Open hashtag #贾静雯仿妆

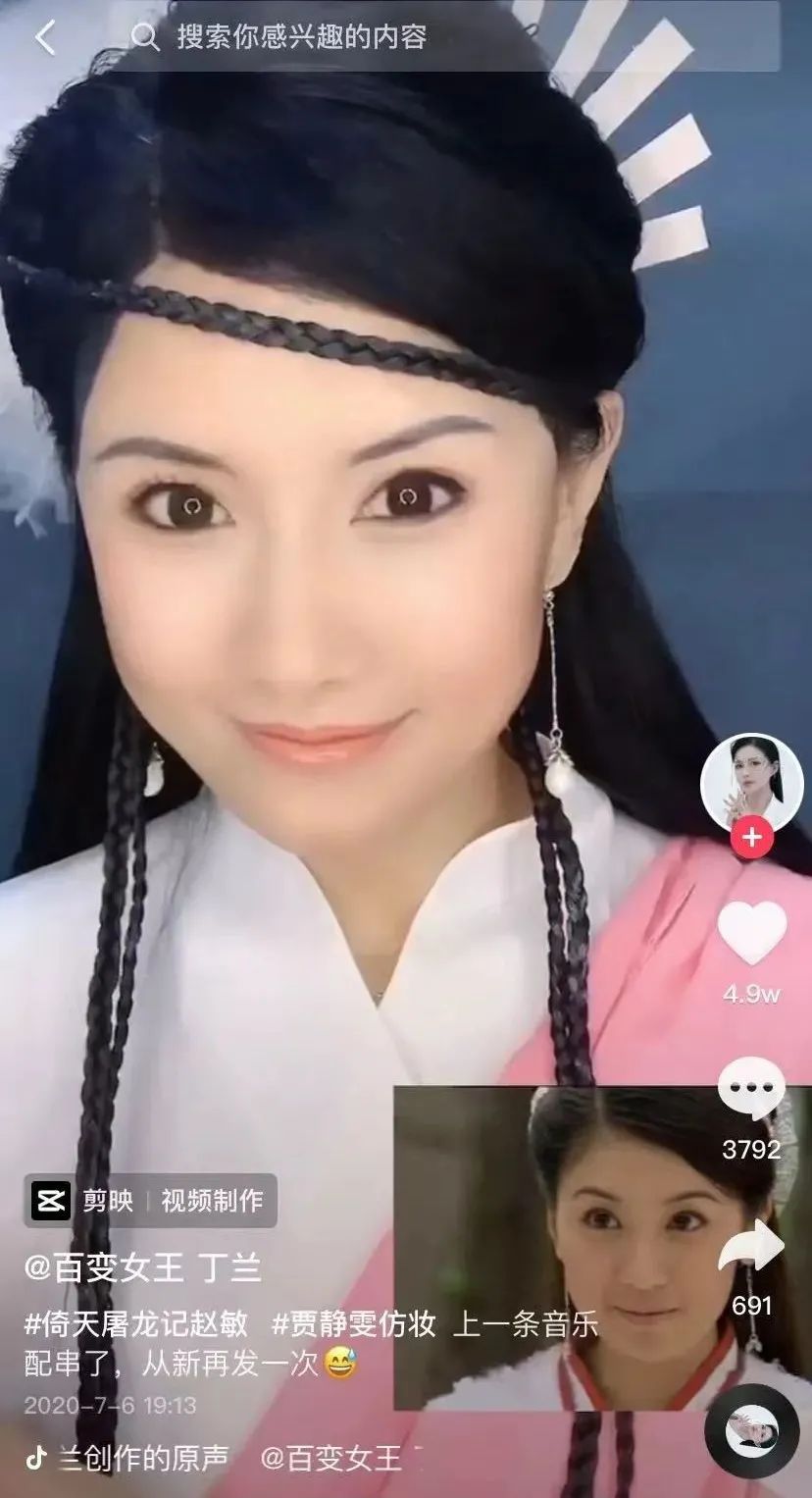click(353, 1325)
